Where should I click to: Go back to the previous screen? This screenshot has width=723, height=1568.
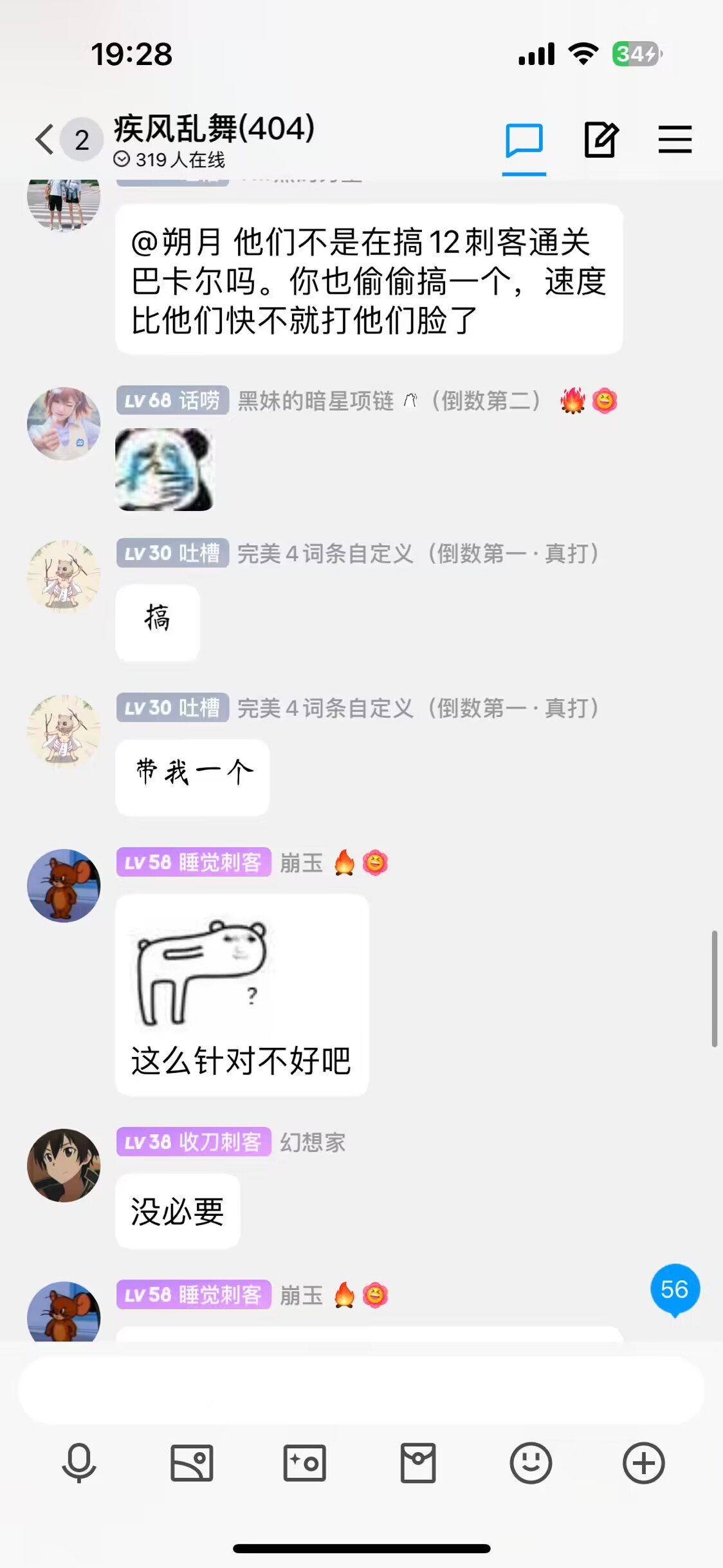[44, 140]
